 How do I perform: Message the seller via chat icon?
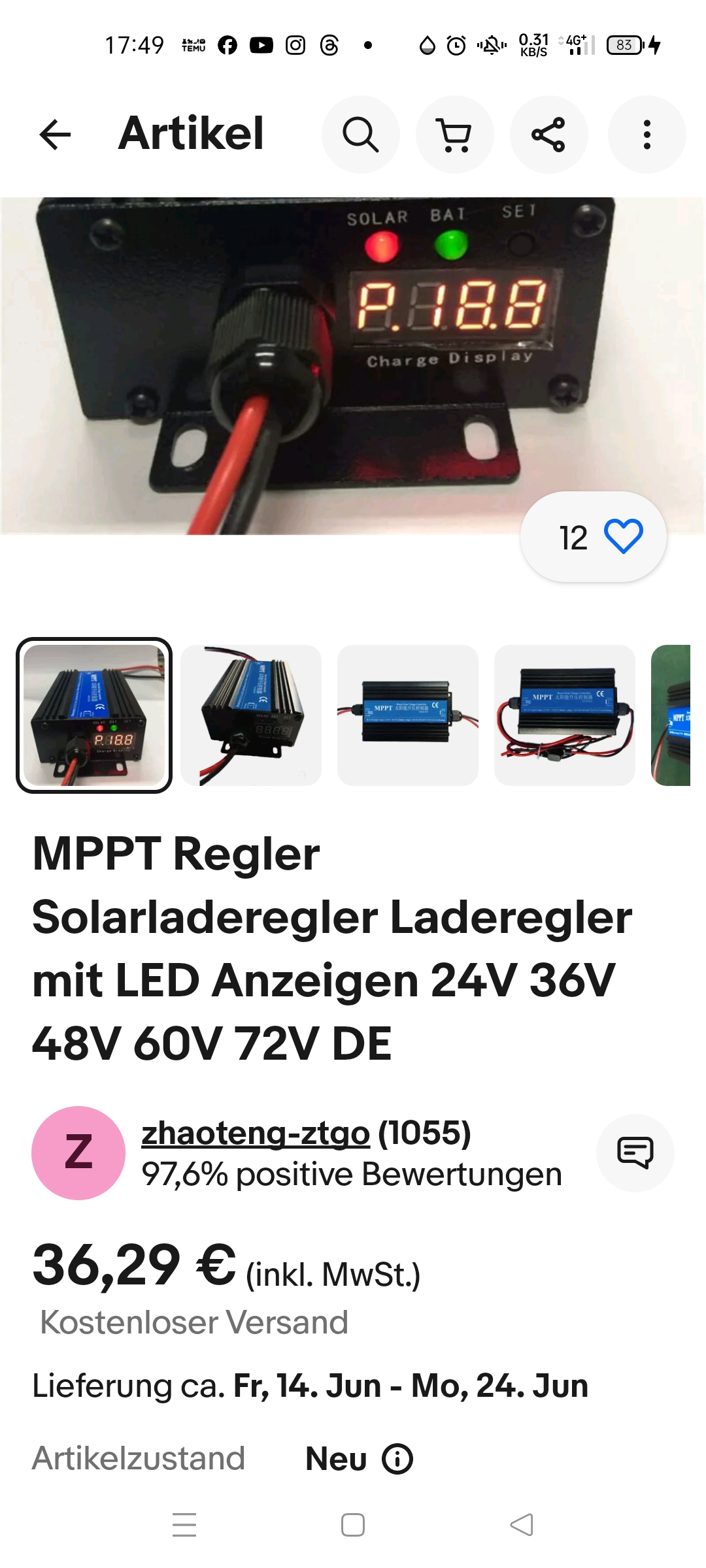click(635, 1152)
